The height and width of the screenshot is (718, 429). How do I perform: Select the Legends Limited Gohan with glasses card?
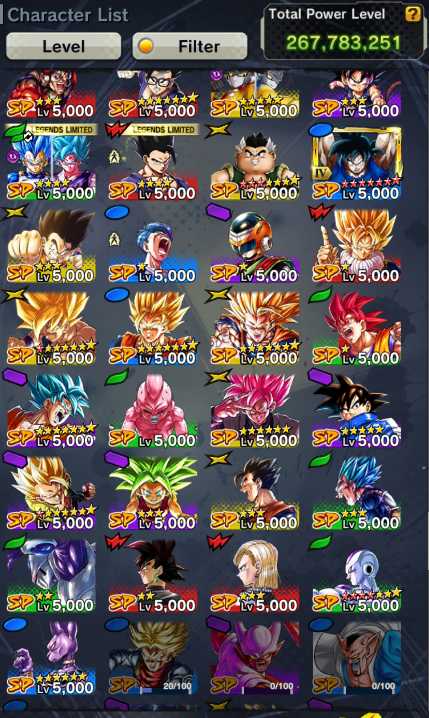click(153, 163)
